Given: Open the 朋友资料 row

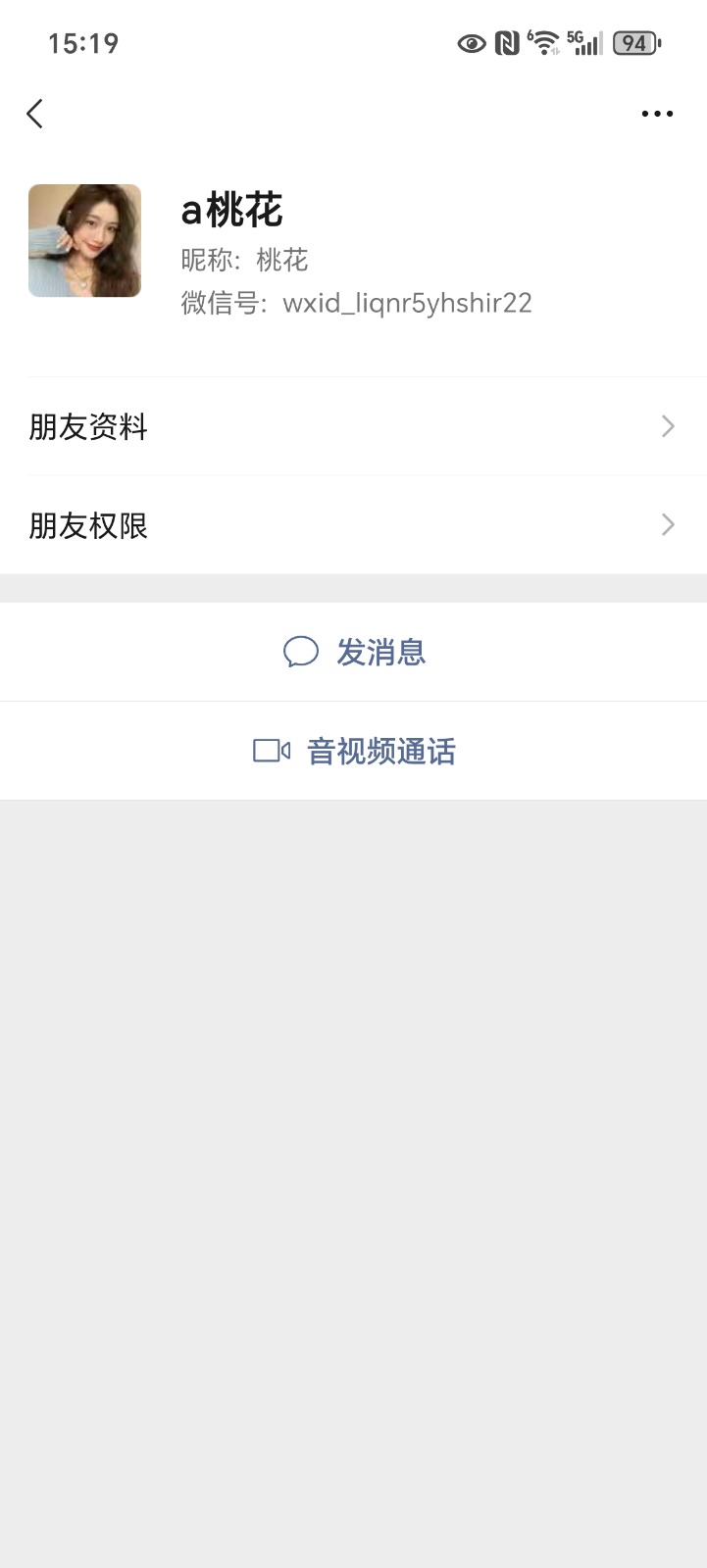Looking at the screenshot, I should click(353, 427).
